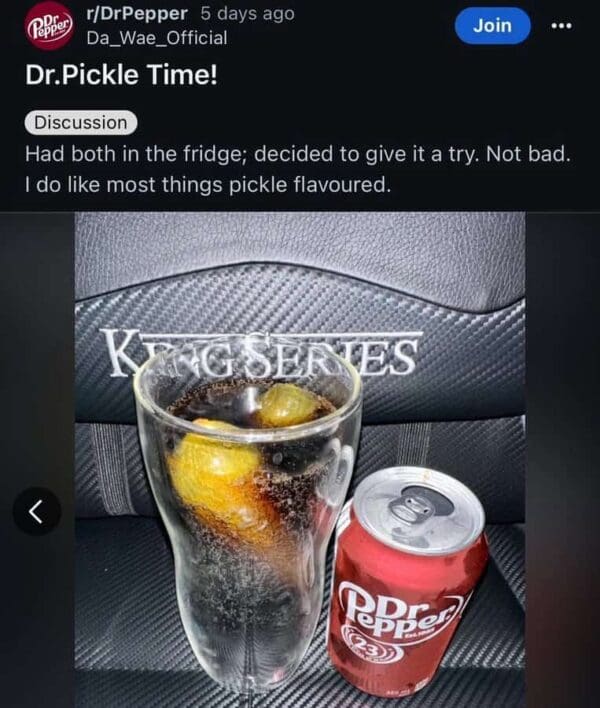Viewport: 600px width, 708px height.
Task: Go to previous image in gallery
Action: click(37, 512)
